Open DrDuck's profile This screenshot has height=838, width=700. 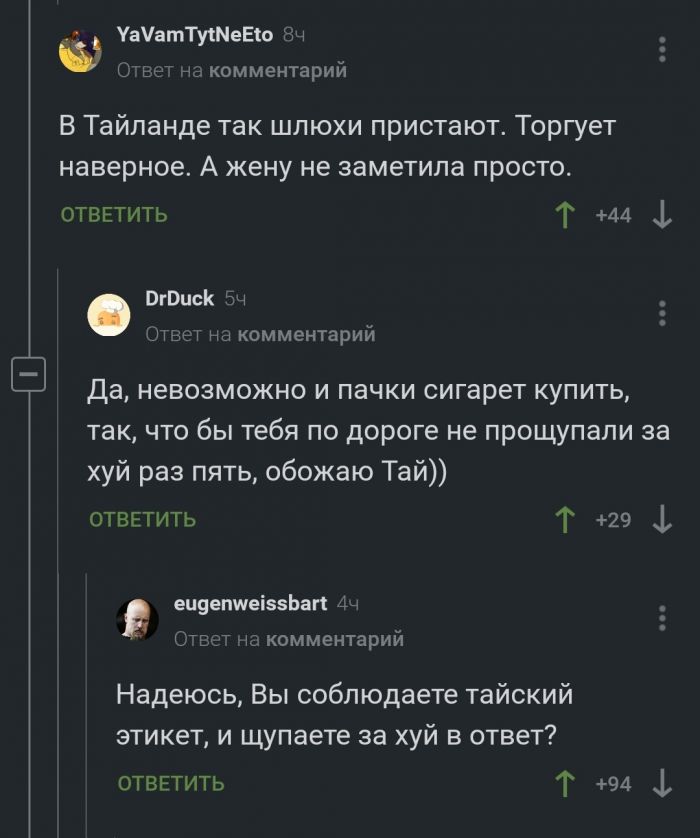point(180,298)
